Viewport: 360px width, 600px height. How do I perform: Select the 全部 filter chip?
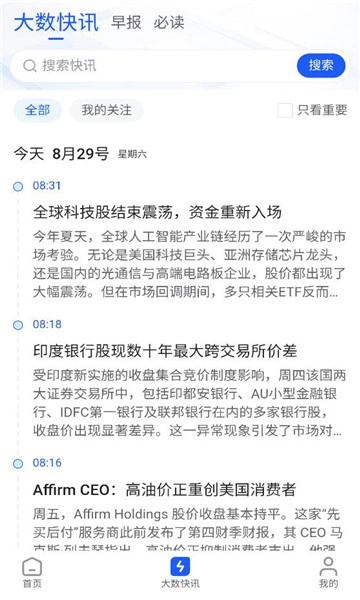click(x=37, y=110)
